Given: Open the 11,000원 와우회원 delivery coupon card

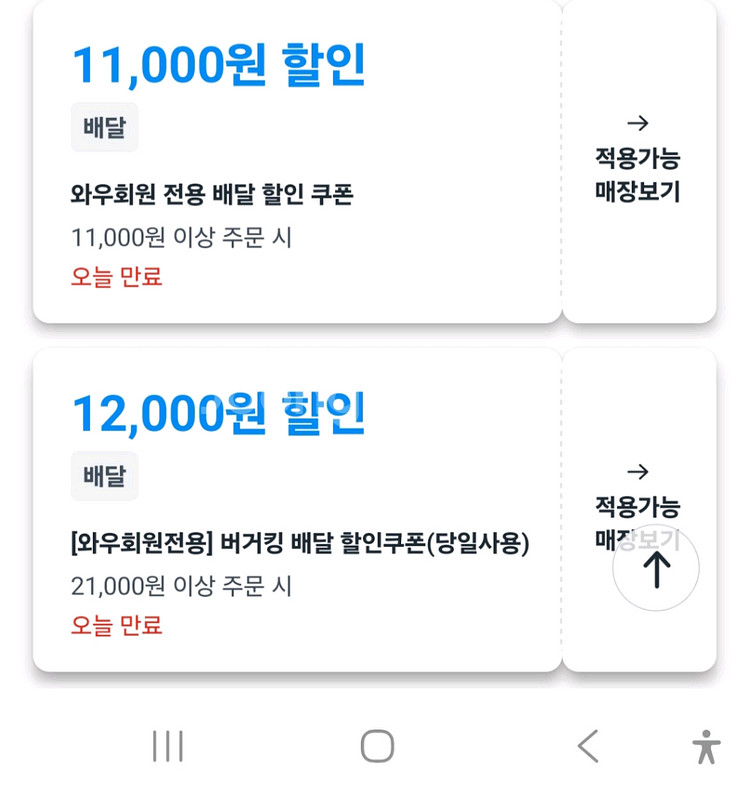Looking at the screenshot, I should [x=297, y=162].
